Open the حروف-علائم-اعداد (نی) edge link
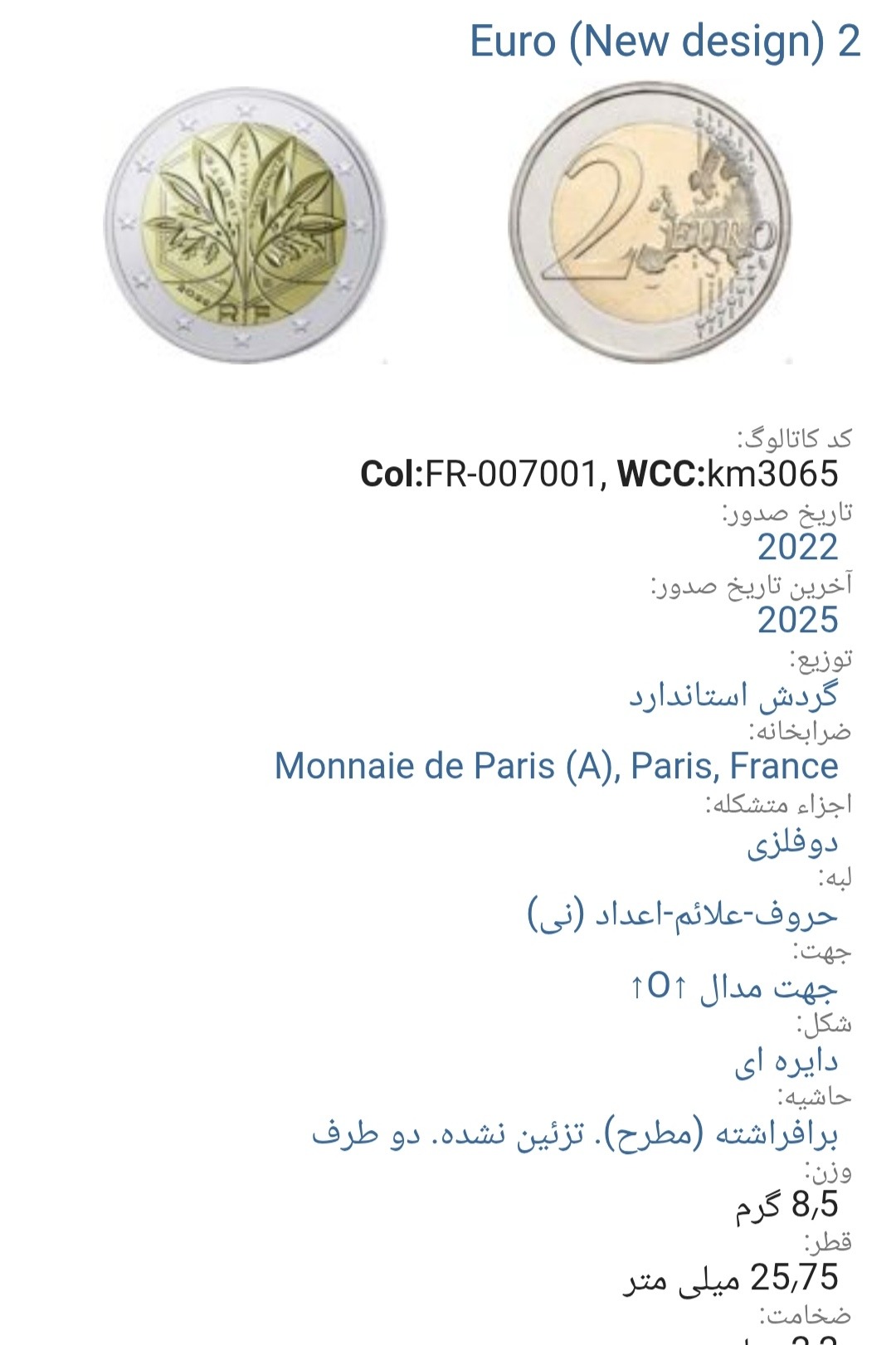 pyautogui.click(x=682, y=914)
